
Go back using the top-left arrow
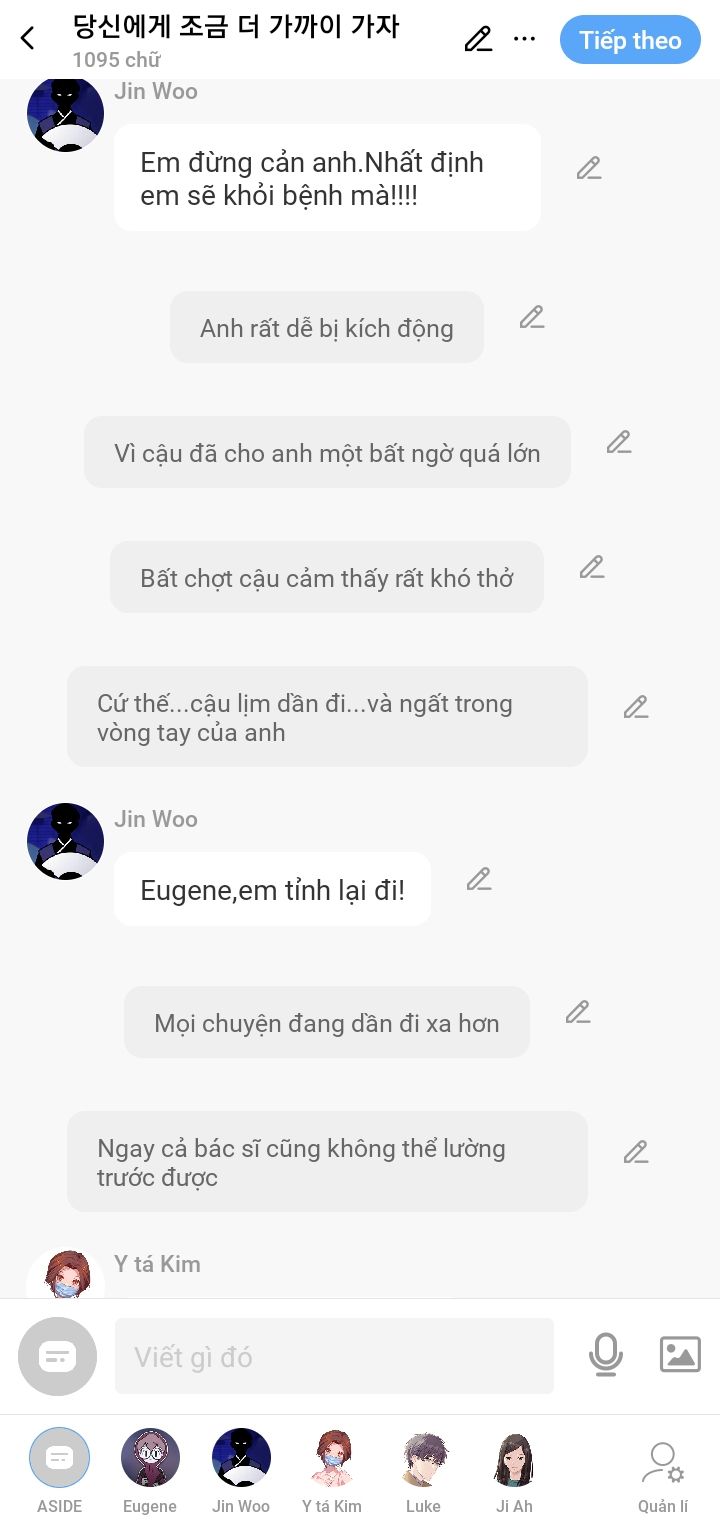pos(28,39)
